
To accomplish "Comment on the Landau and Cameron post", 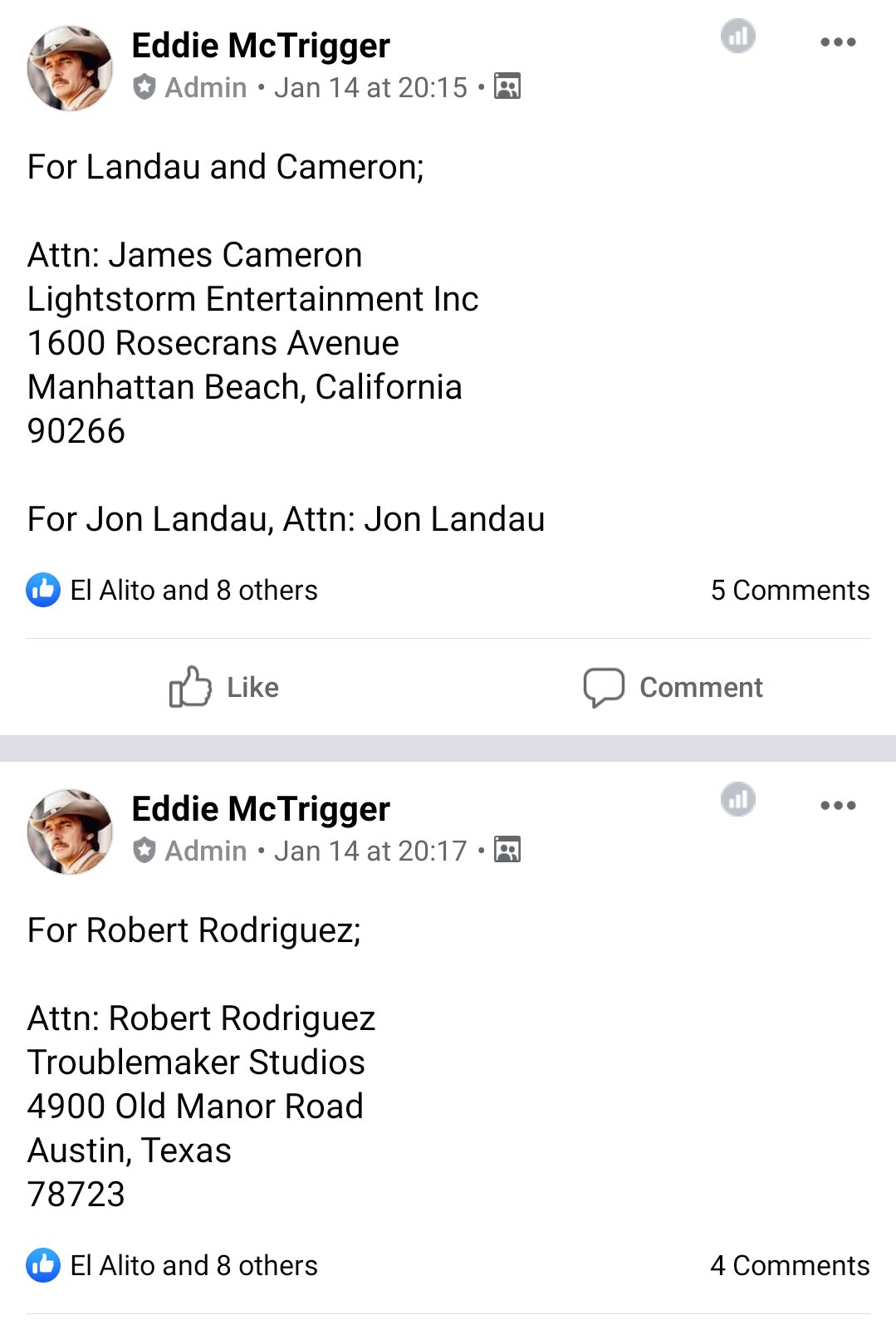I will (673, 687).
